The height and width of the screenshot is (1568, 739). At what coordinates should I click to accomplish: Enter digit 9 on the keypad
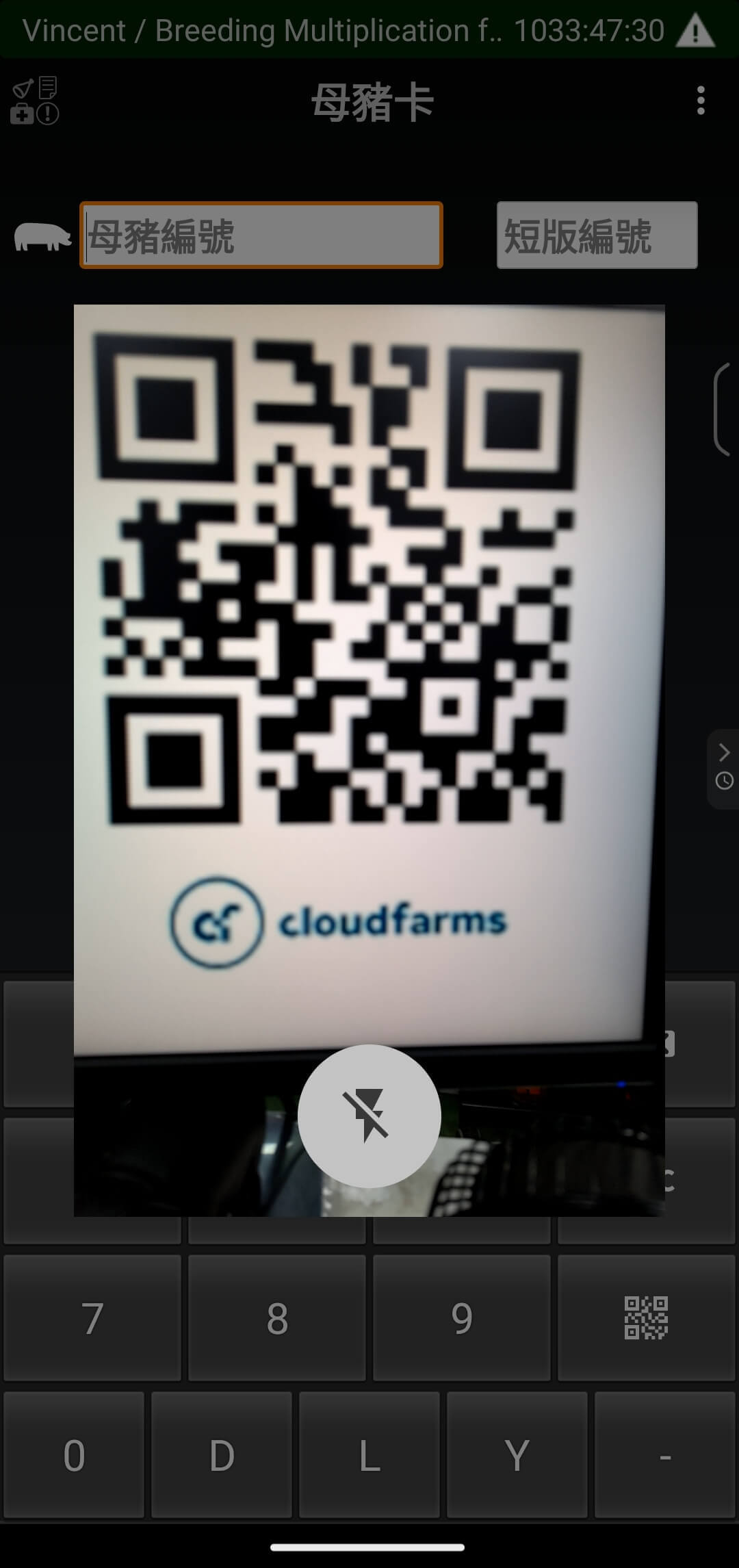[x=462, y=1318]
